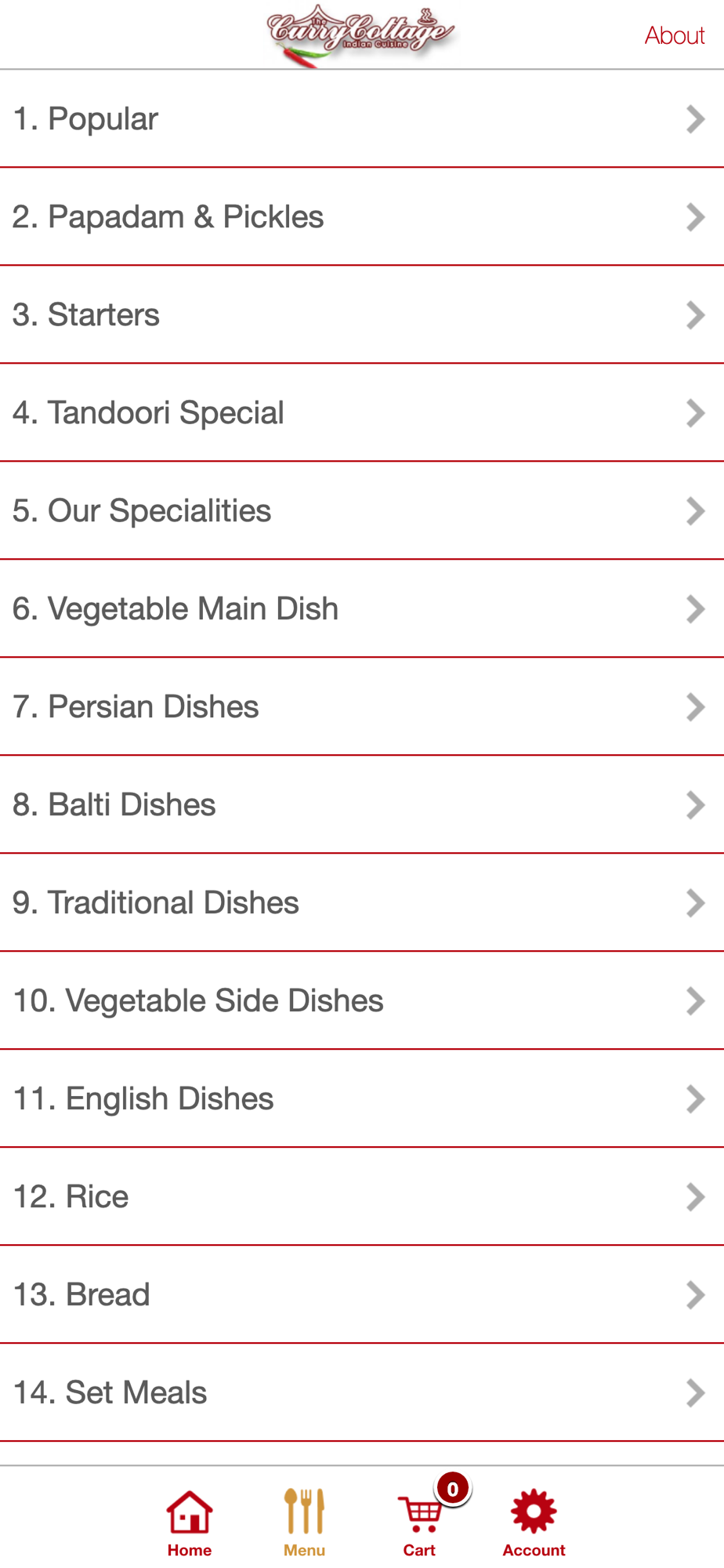View the Starters category
This screenshot has height=1568, width=724.
pyautogui.click(x=360, y=315)
